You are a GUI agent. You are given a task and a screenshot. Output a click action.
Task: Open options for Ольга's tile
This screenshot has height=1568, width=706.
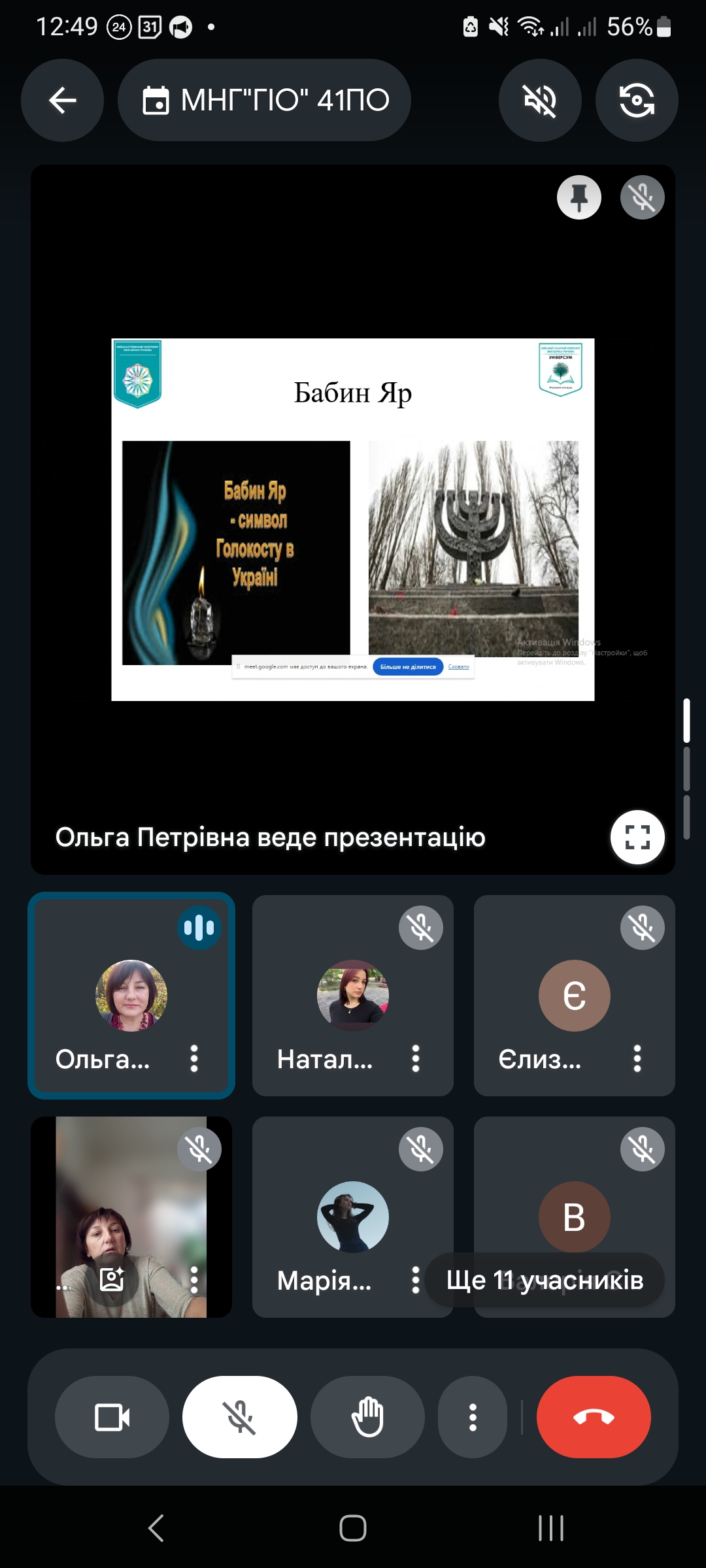(x=194, y=1058)
